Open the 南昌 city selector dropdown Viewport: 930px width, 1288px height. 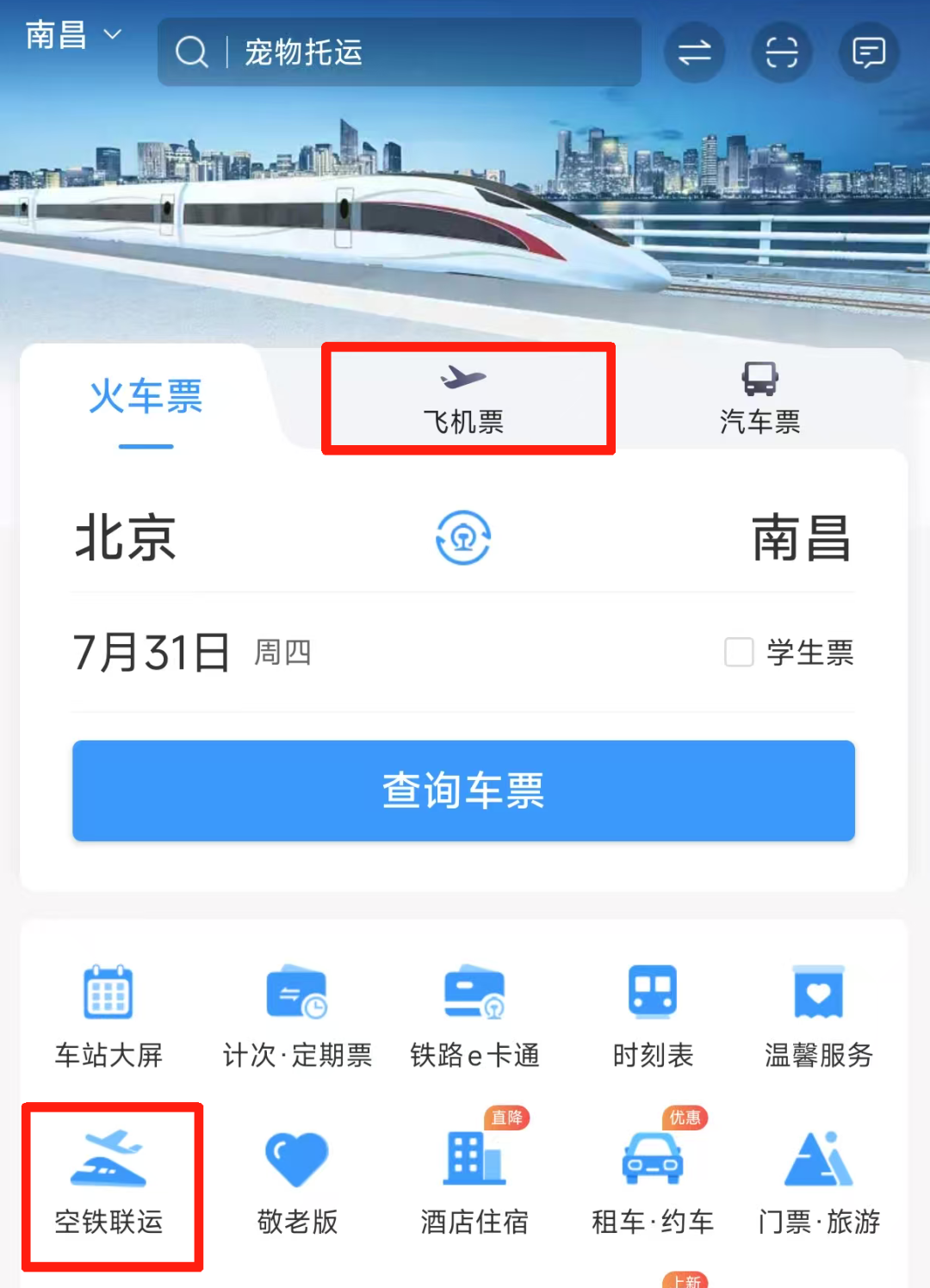tap(72, 36)
